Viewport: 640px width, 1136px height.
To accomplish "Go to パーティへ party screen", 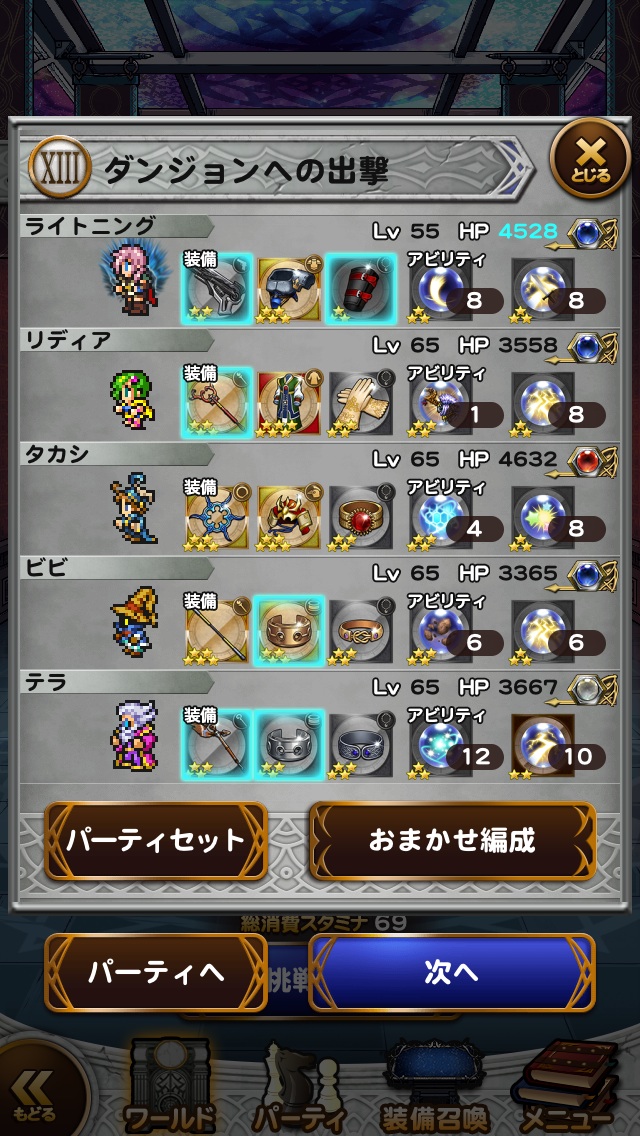I will pyautogui.click(x=156, y=972).
